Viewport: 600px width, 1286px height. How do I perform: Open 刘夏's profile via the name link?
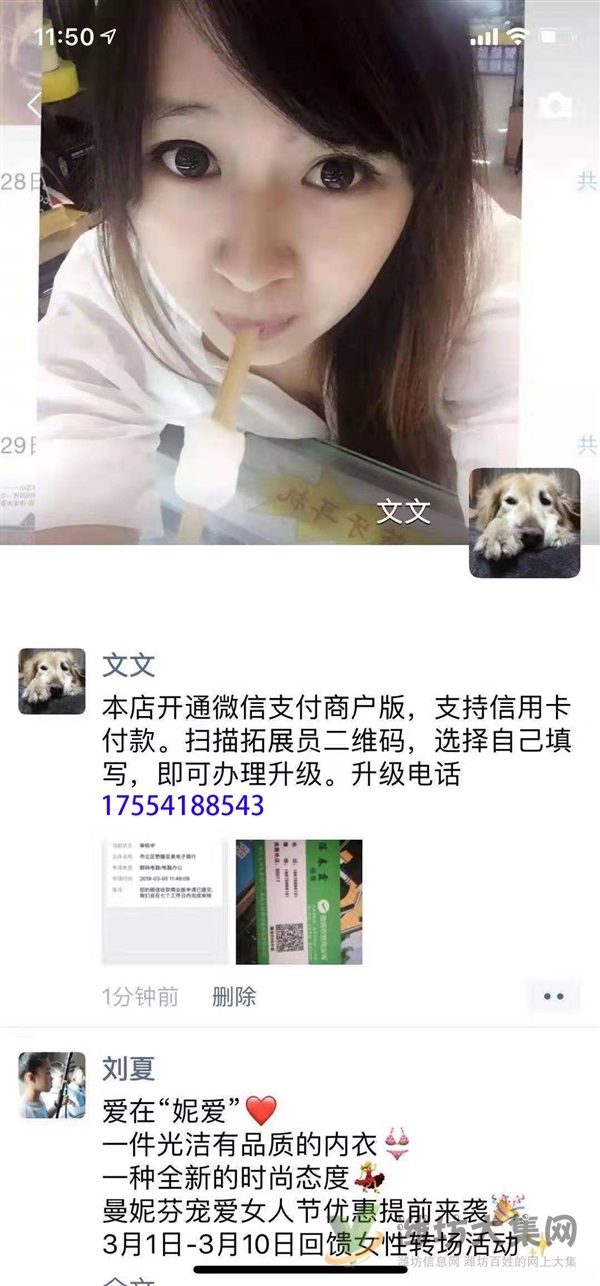tap(129, 1069)
